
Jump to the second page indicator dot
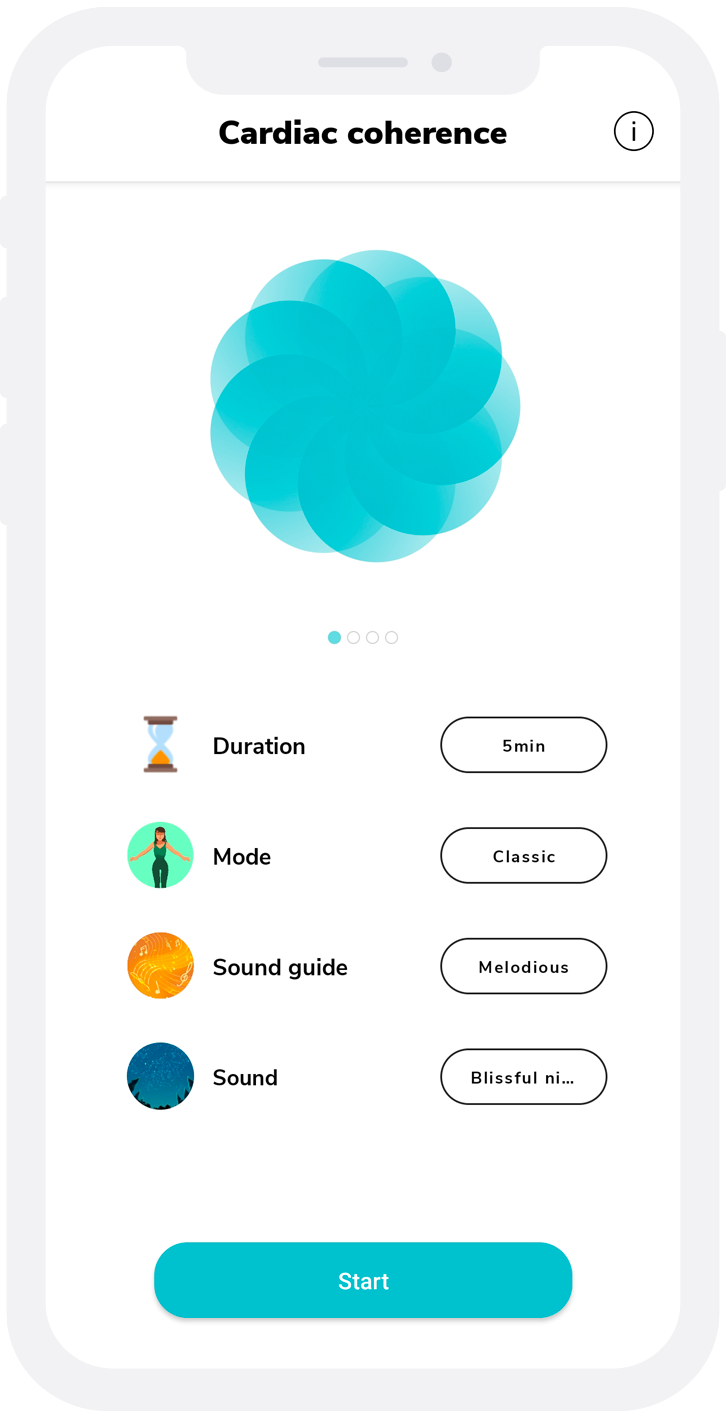[x=353, y=638]
